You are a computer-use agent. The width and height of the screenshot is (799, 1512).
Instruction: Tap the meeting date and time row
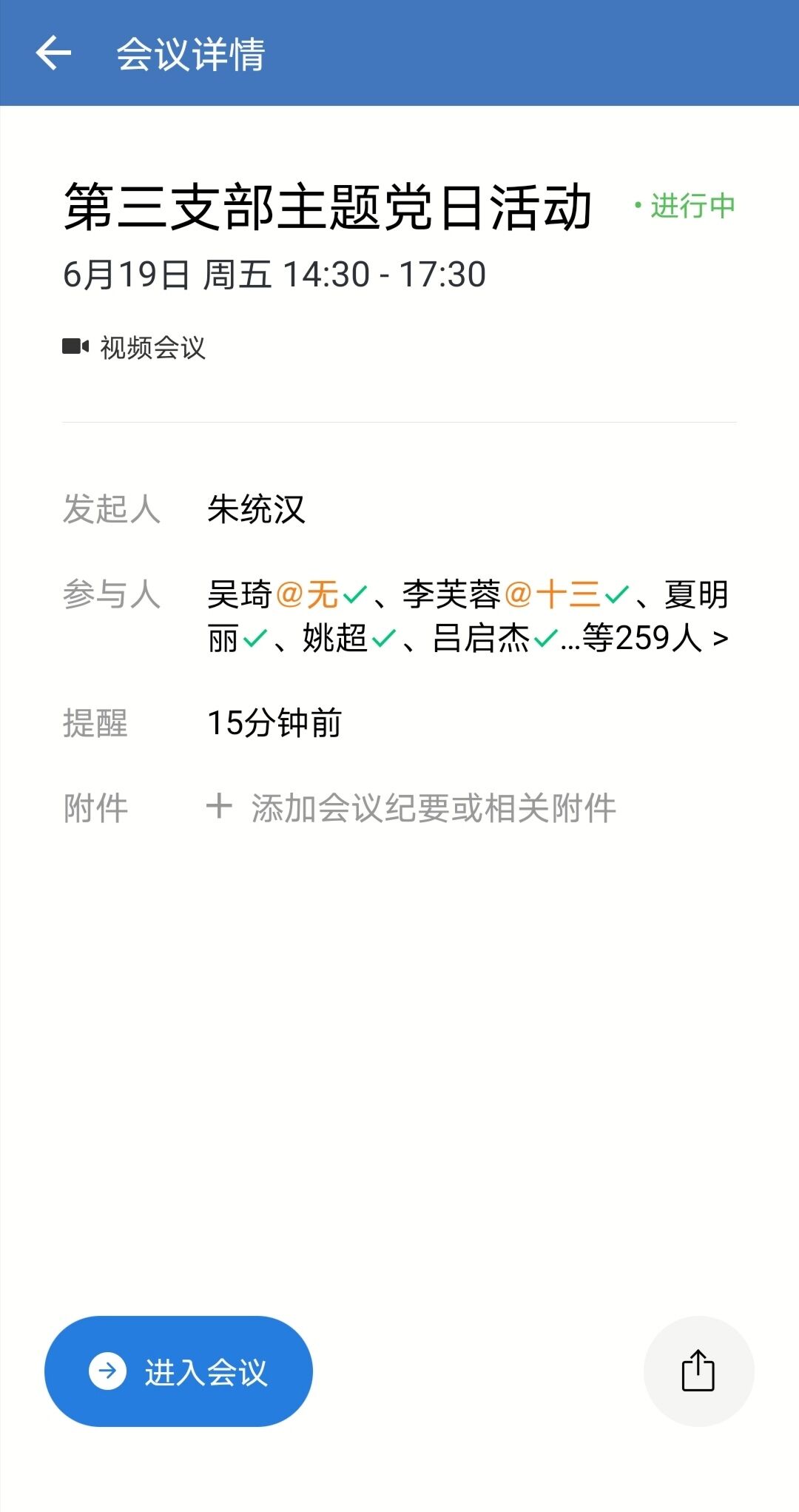[x=273, y=274]
